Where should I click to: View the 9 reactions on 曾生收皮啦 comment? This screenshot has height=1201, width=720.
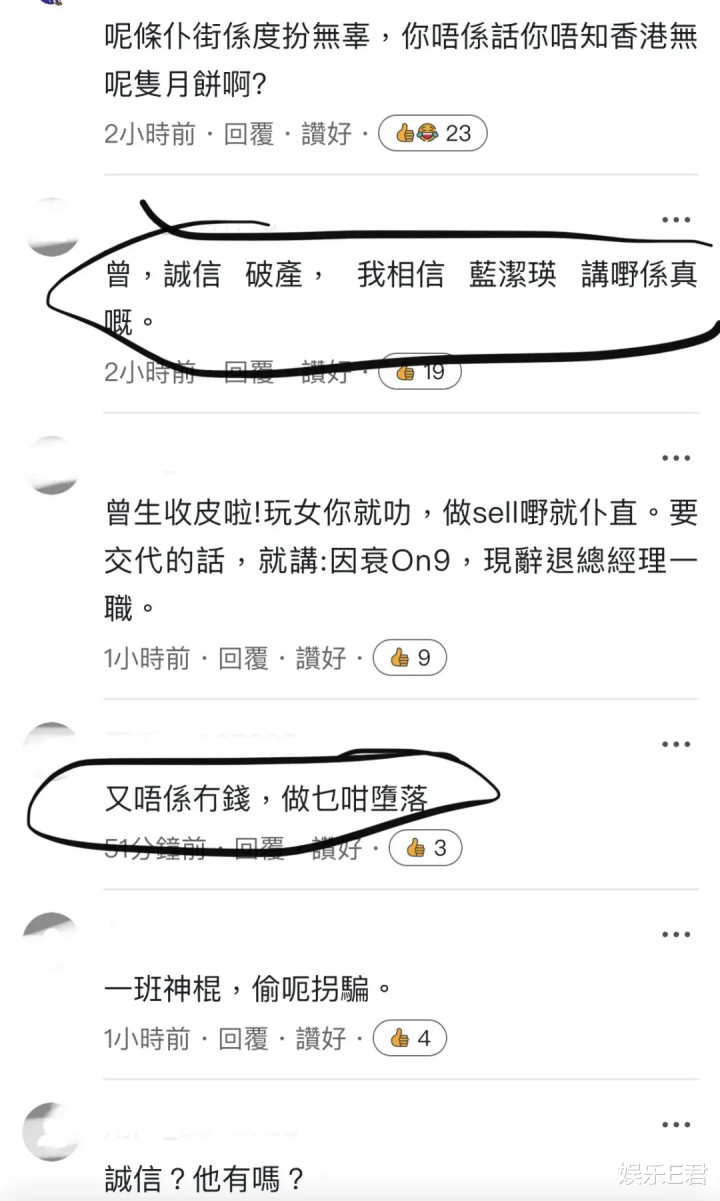point(410,657)
